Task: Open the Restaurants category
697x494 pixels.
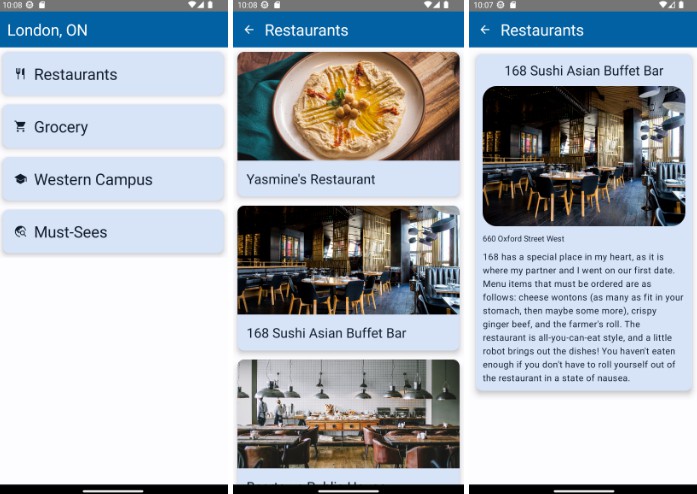Action: [x=113, y=75]
